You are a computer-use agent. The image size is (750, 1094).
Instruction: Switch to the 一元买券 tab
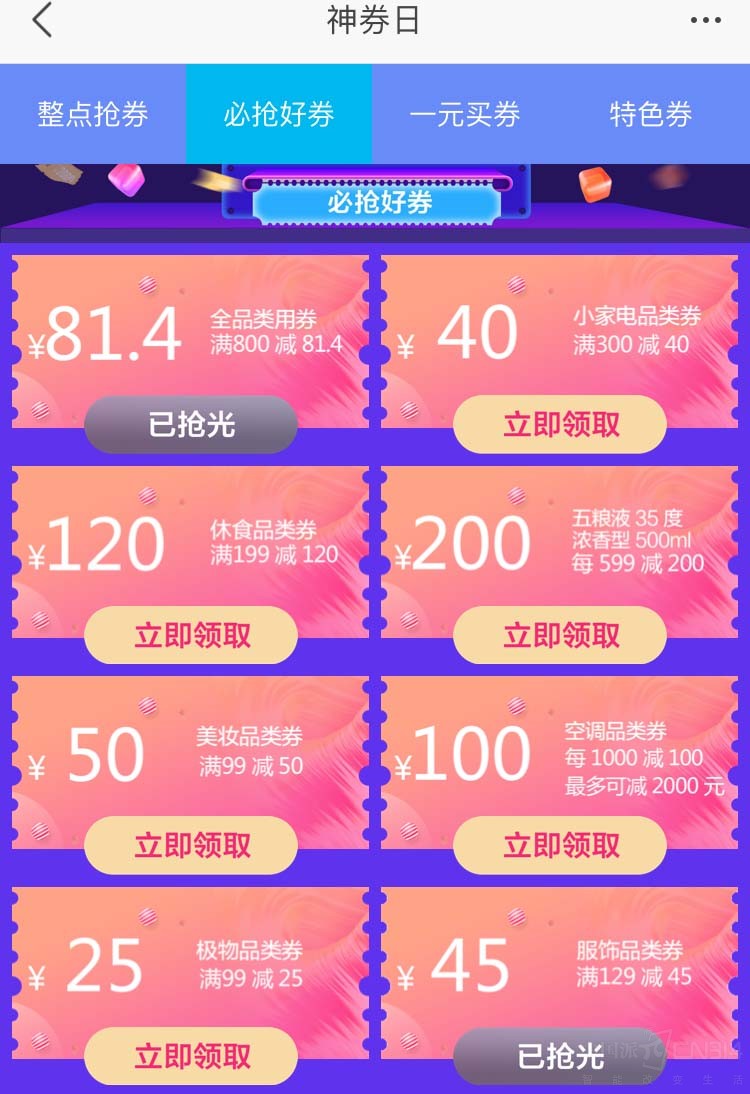(x=465, y=114)
